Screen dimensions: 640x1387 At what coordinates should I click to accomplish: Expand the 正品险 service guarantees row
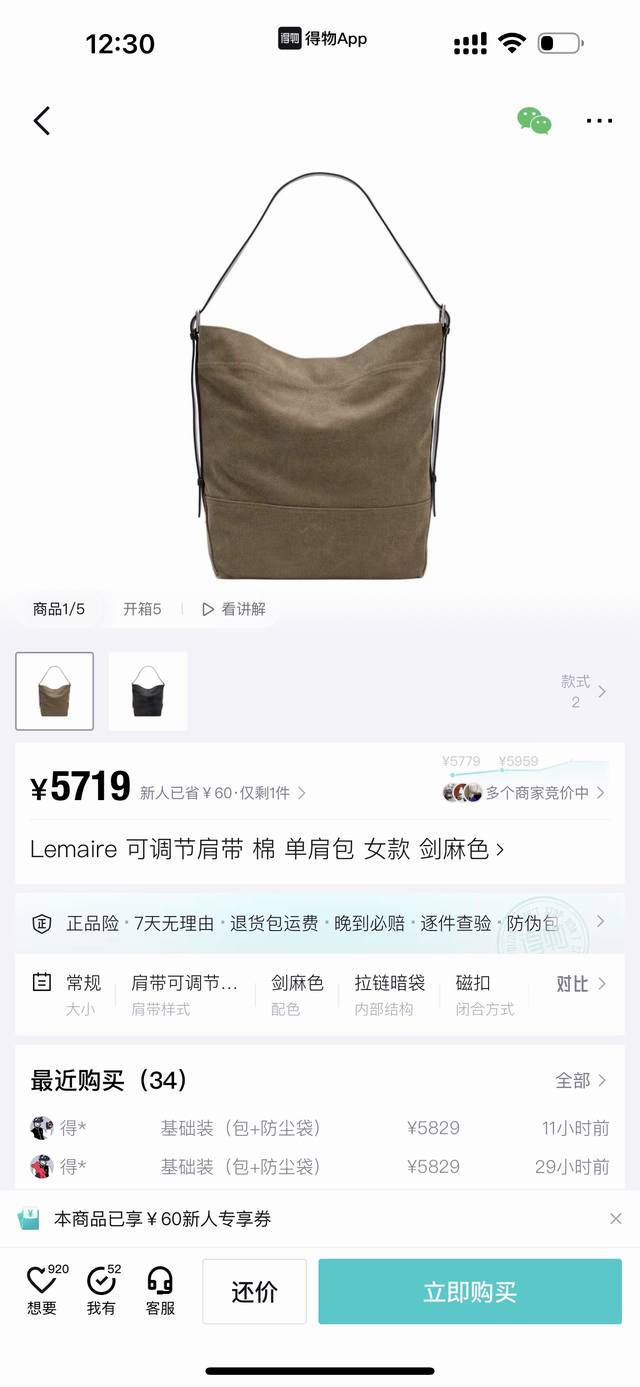[x=320, y=923]
